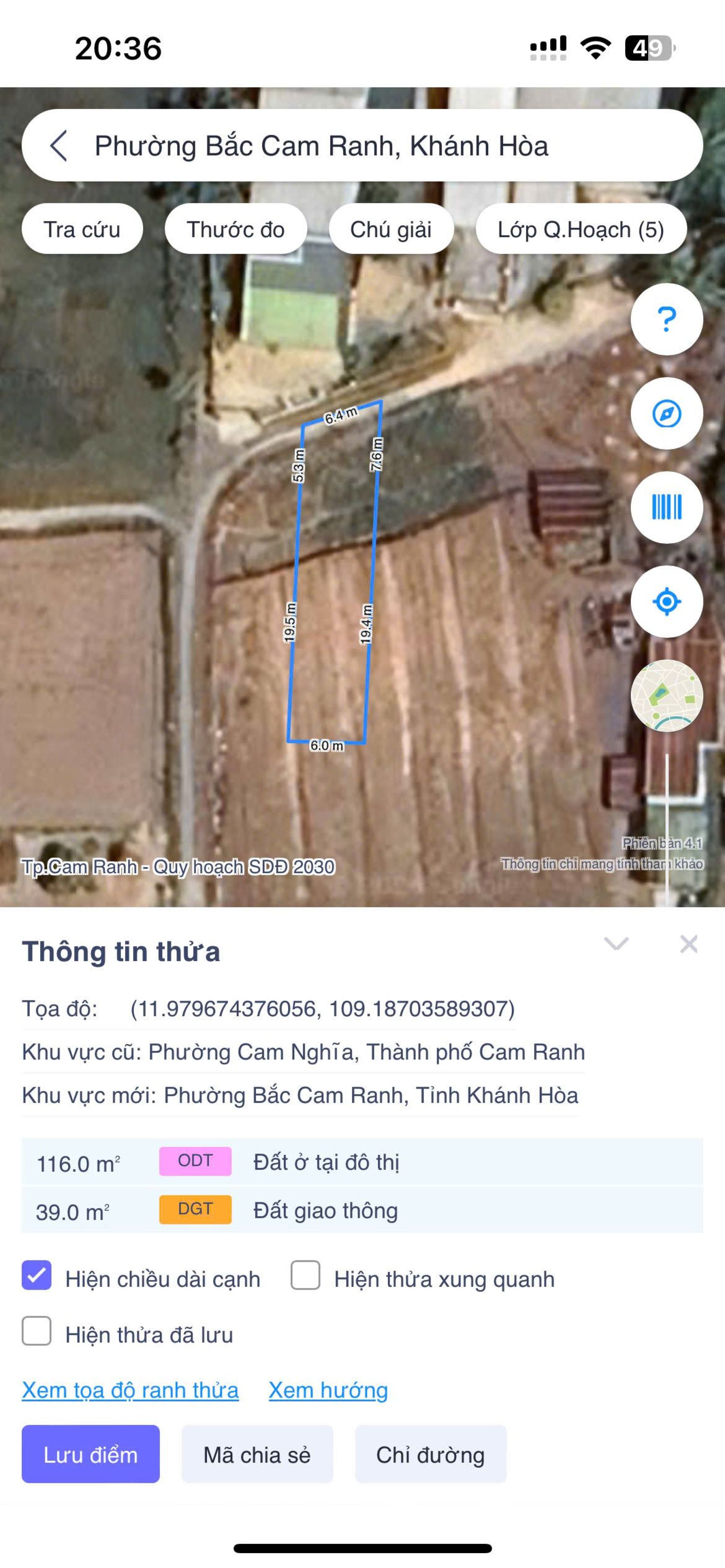Open the Xem hướng link
This screenshot has width=725, height=1568.
point(328,1391)
